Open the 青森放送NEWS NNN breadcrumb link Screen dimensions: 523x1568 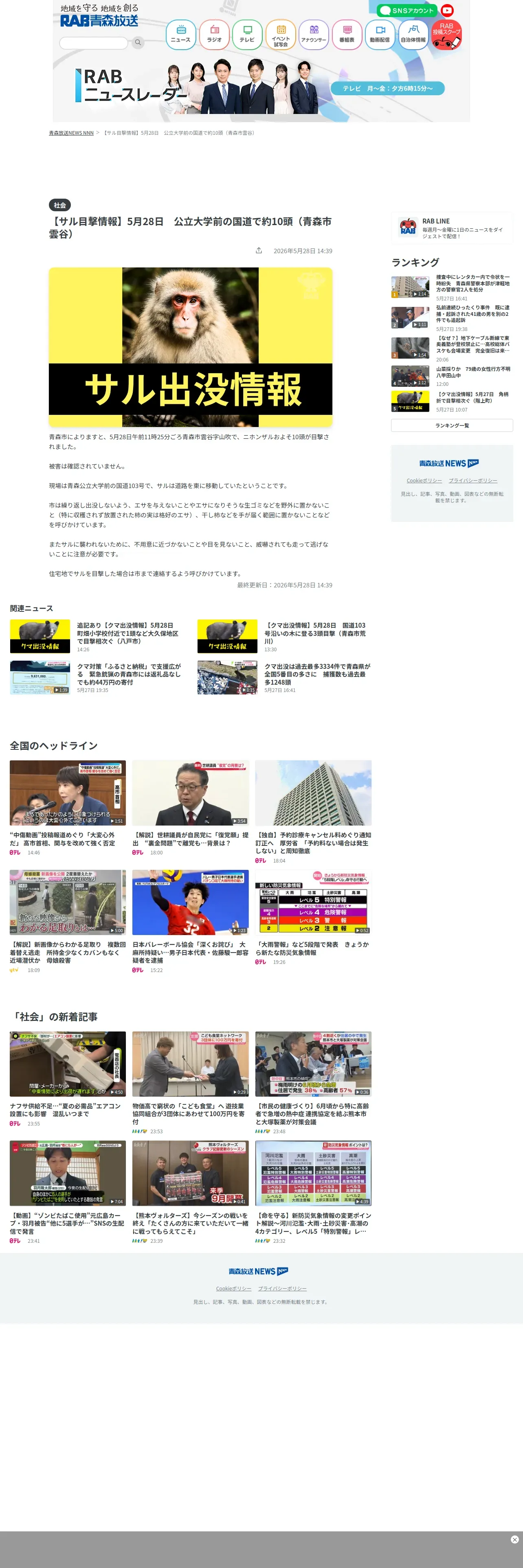[x=71, y=133]
